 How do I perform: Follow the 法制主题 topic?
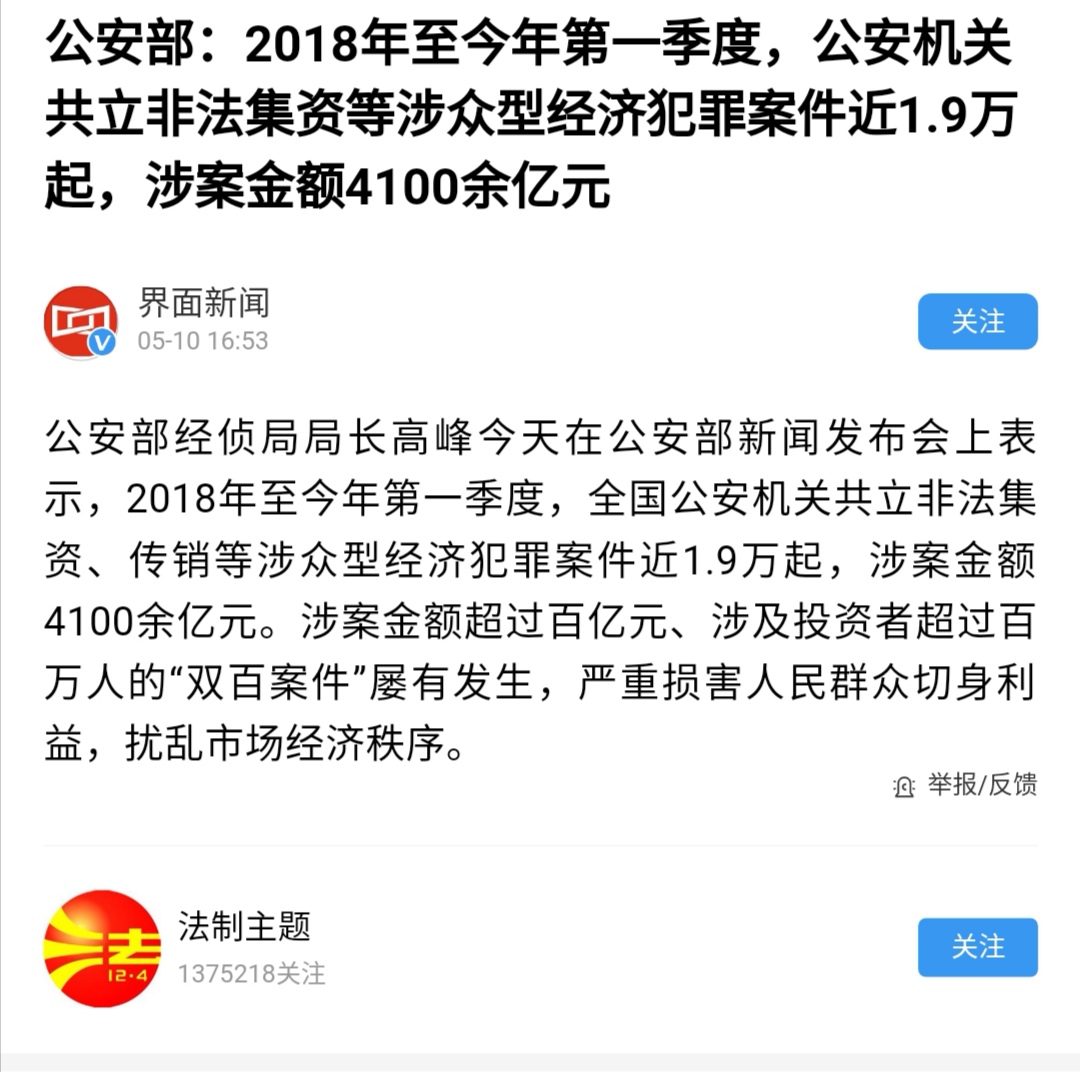(977, 947)
